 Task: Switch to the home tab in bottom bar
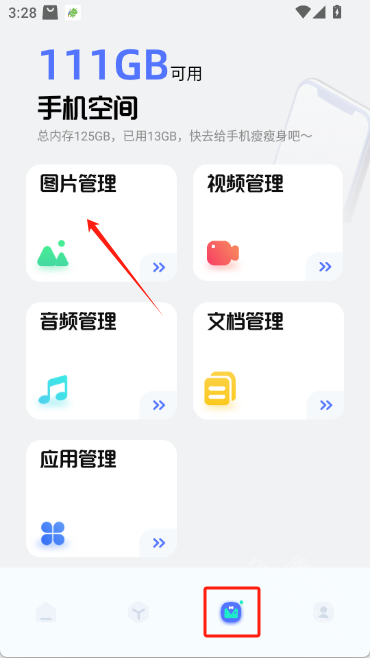click(x=46, y=612)
